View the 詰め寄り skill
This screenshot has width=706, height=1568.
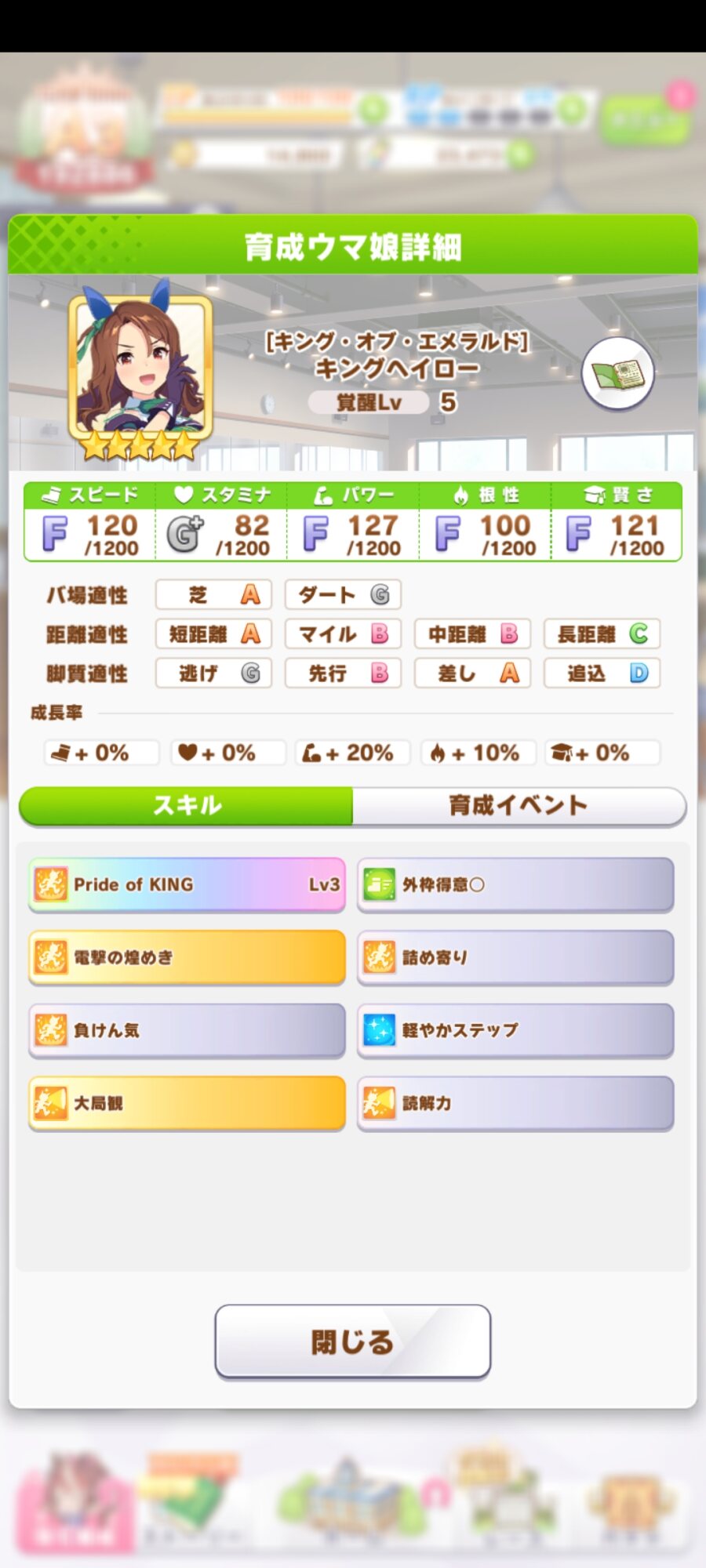[515, 957]
